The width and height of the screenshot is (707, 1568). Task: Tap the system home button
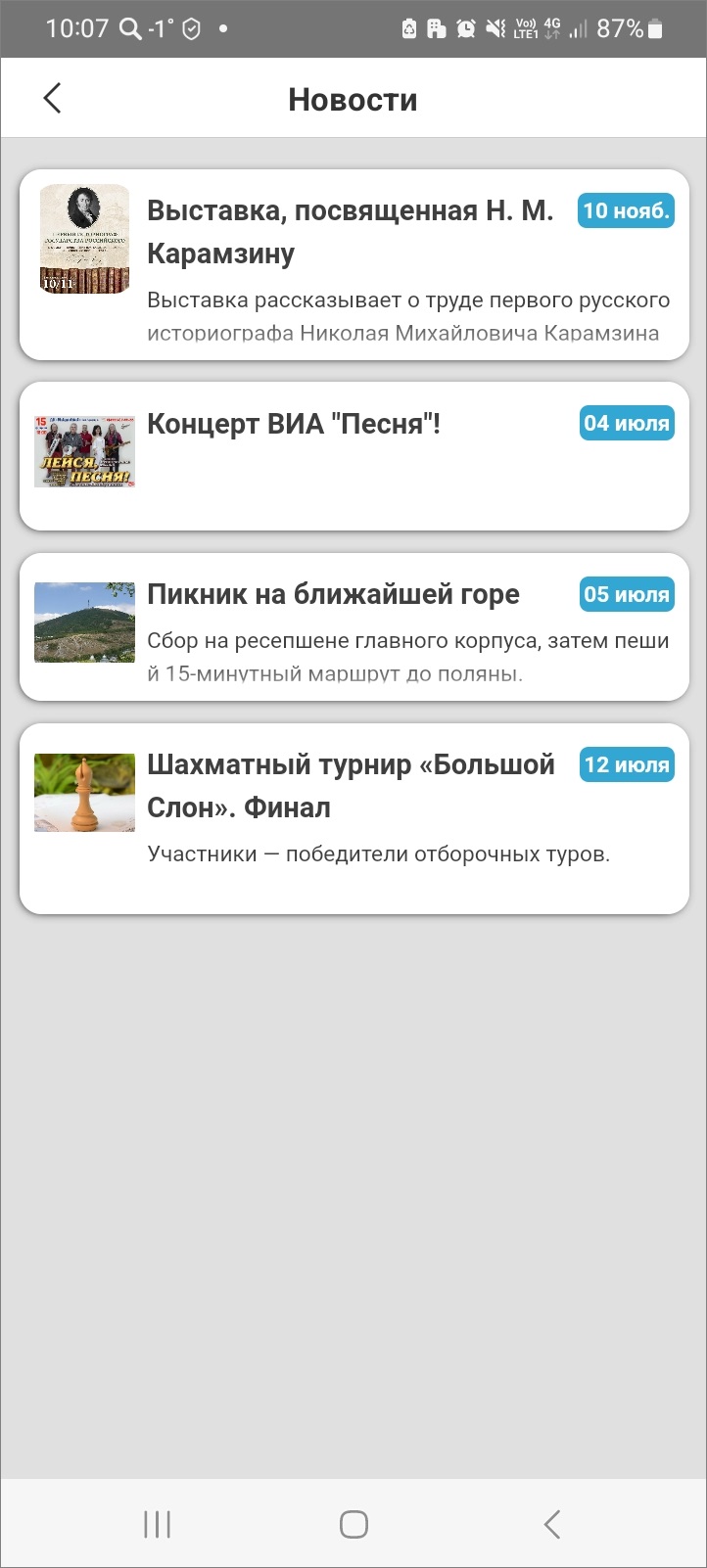[x=353, y=1523]
